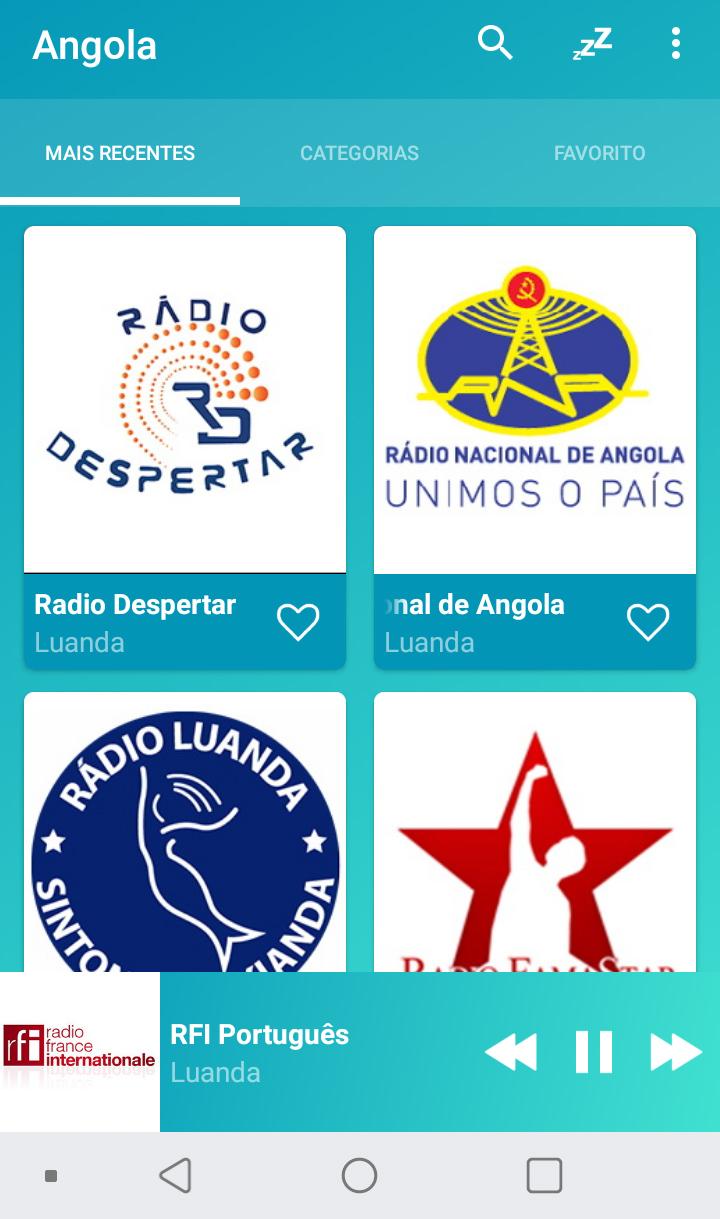The width and height of the screenshot is (720, 1219).
Task: Go back with system back button
Action: (176, 1176)
